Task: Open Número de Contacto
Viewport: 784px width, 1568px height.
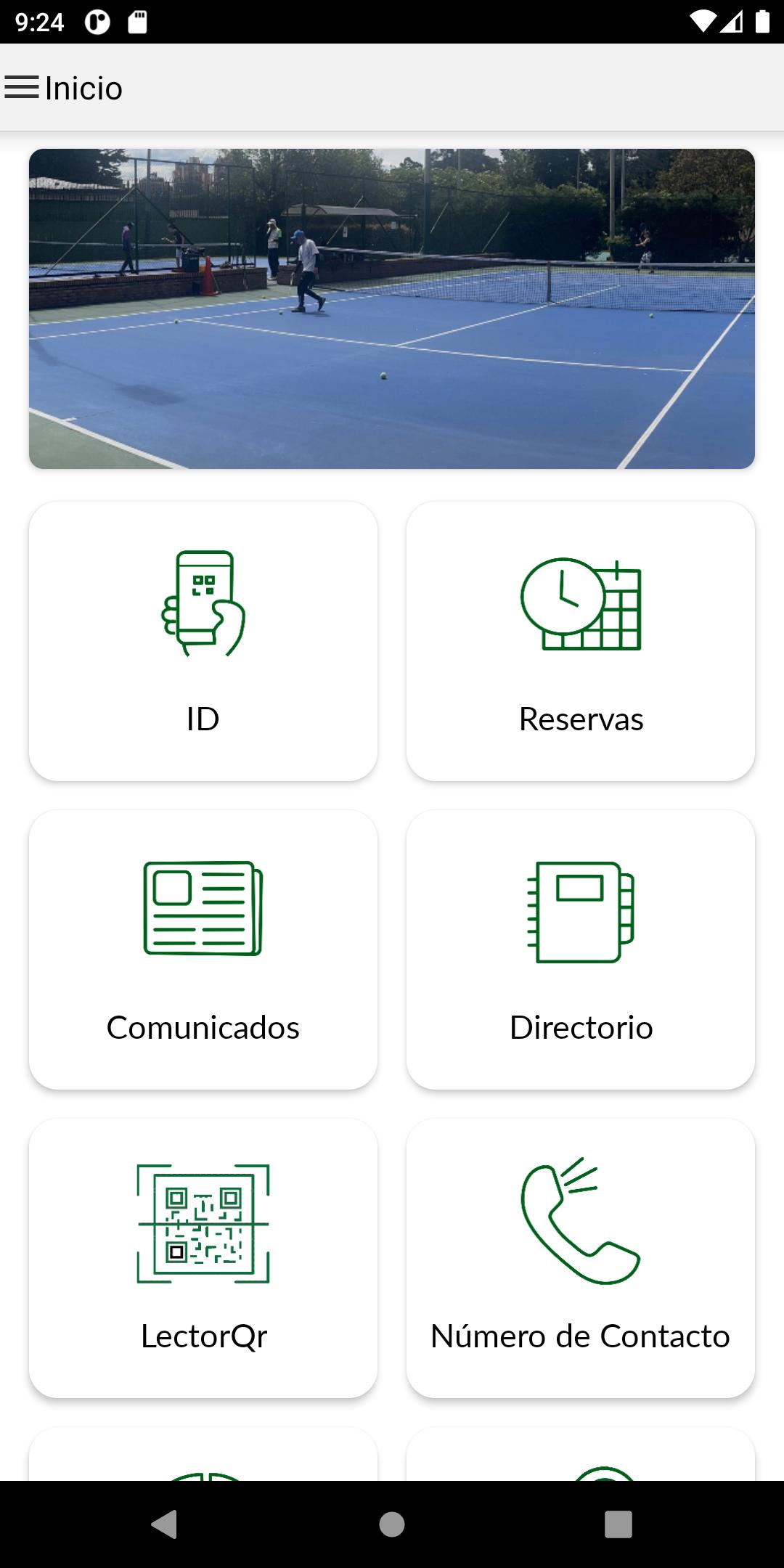Action: [581, 1258]
